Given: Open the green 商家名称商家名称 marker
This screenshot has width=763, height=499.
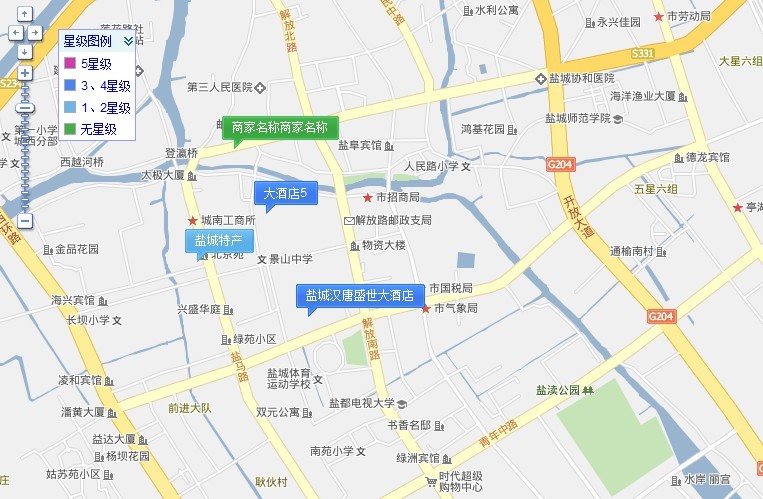Looking at the screenshot, I should [x=279, y=128].
